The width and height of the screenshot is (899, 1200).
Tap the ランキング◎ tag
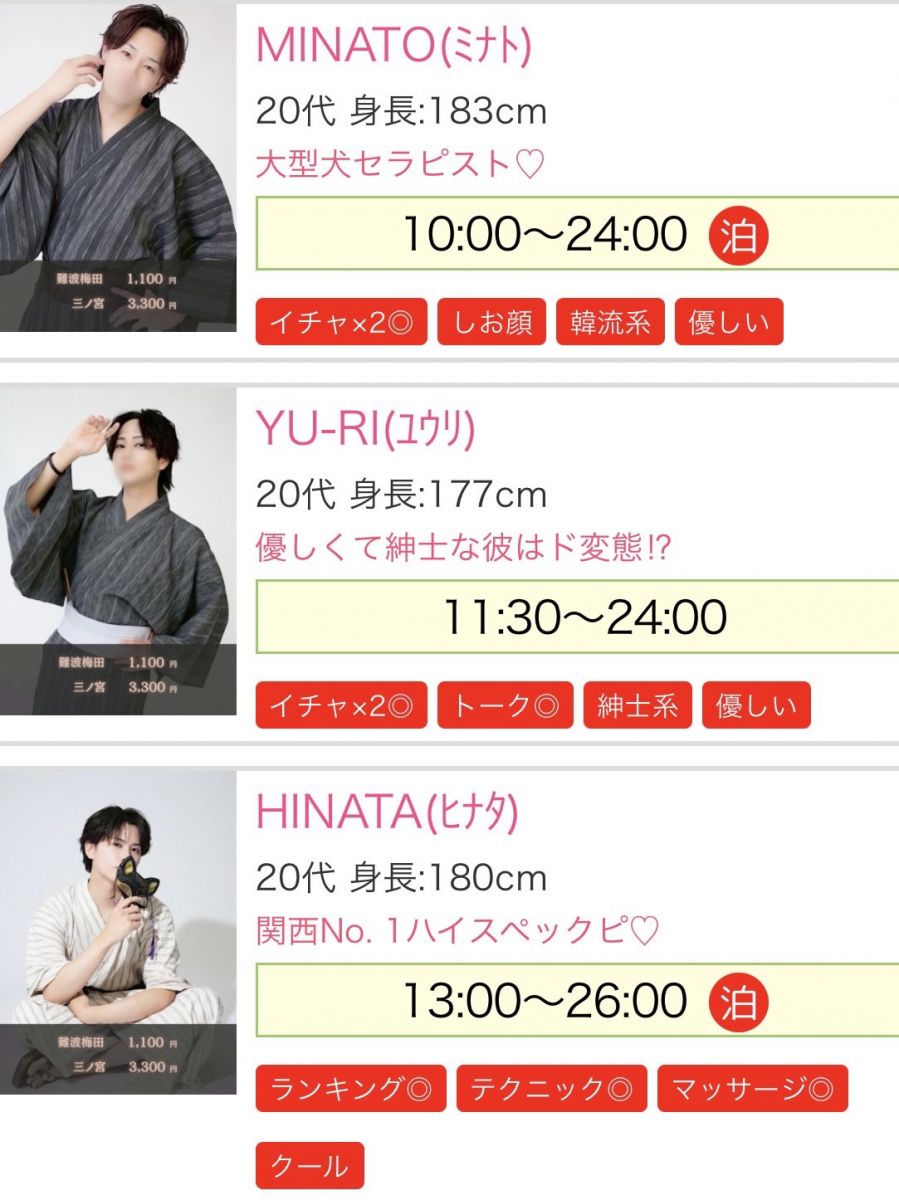point(351,1089)
